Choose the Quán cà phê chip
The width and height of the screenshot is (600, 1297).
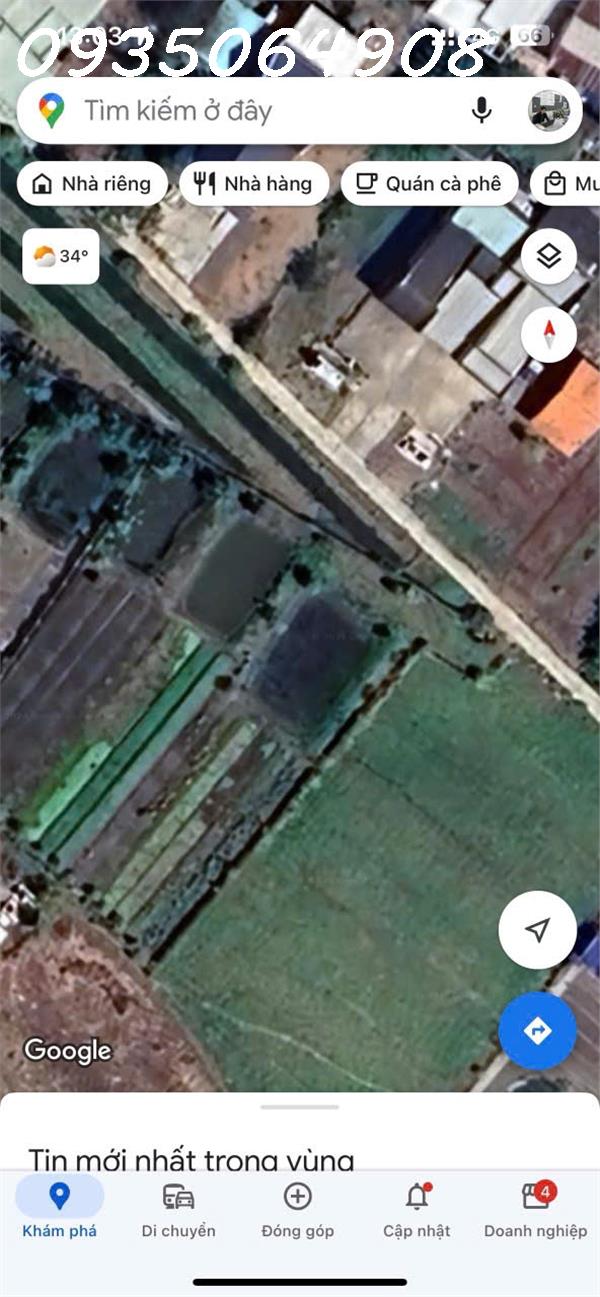coord(429,184)
